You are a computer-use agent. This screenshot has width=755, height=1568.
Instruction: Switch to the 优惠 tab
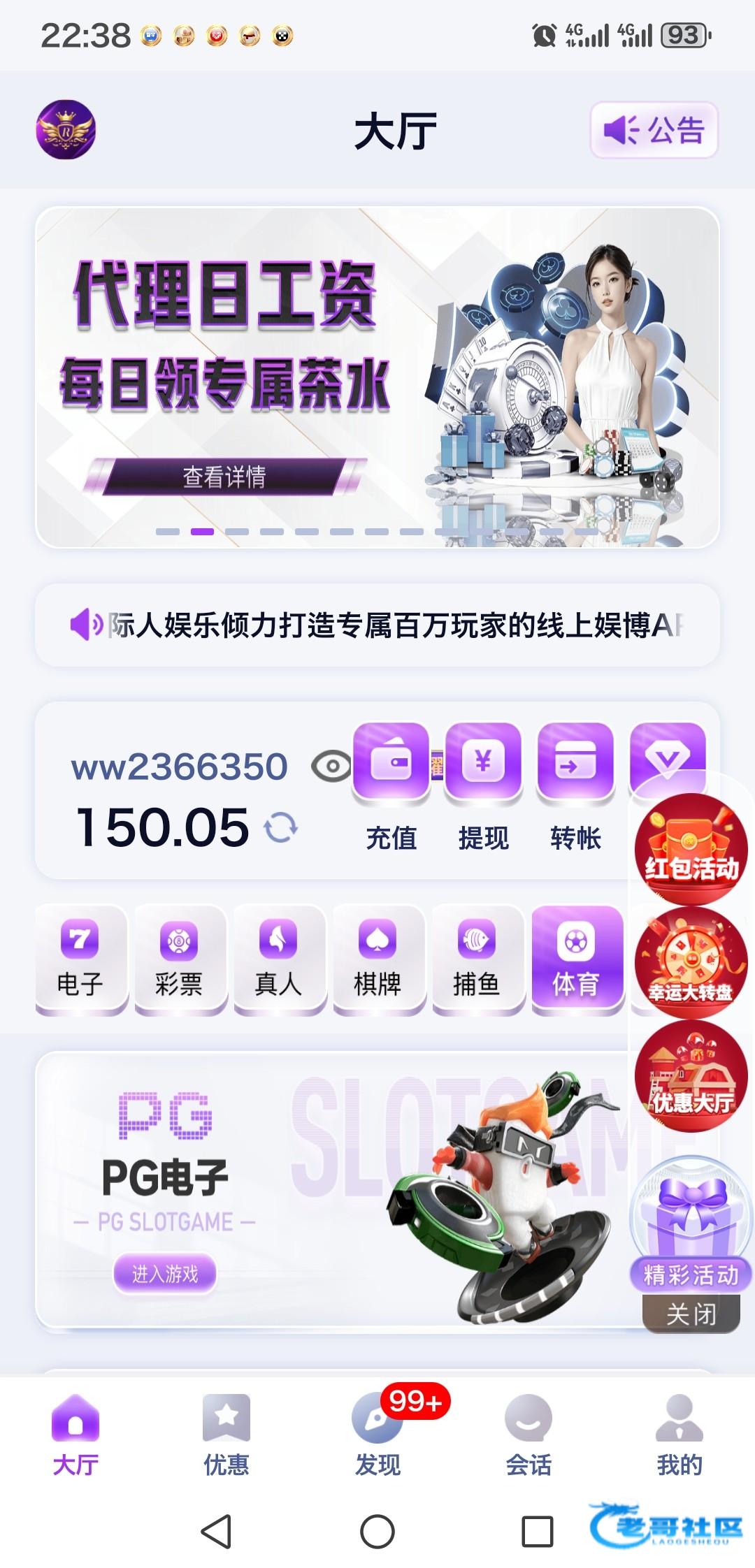click(x=226, y=1435)
